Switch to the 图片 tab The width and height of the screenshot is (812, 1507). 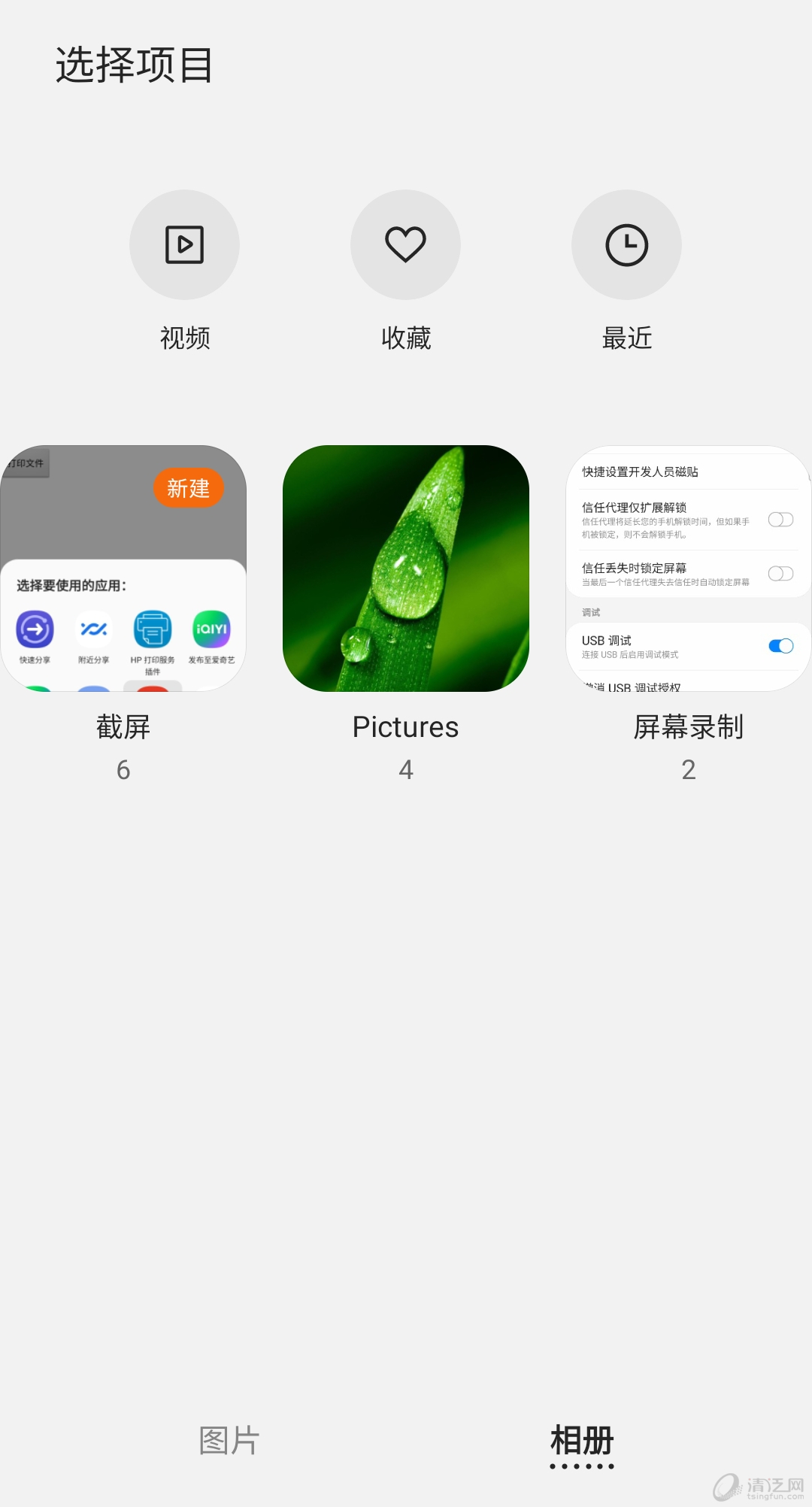[x=229, y=1440]
